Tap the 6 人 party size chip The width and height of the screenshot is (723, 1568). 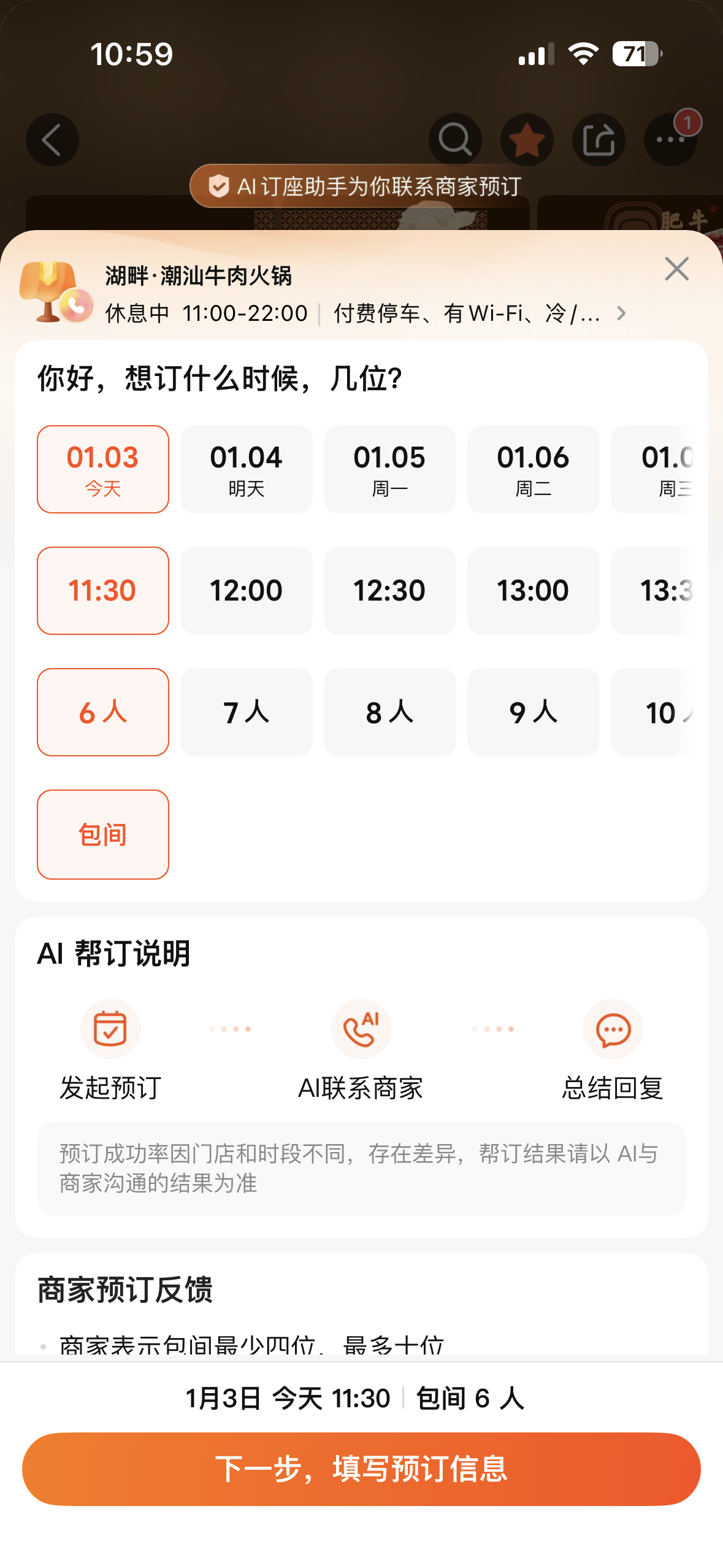(x=103, y=712)
